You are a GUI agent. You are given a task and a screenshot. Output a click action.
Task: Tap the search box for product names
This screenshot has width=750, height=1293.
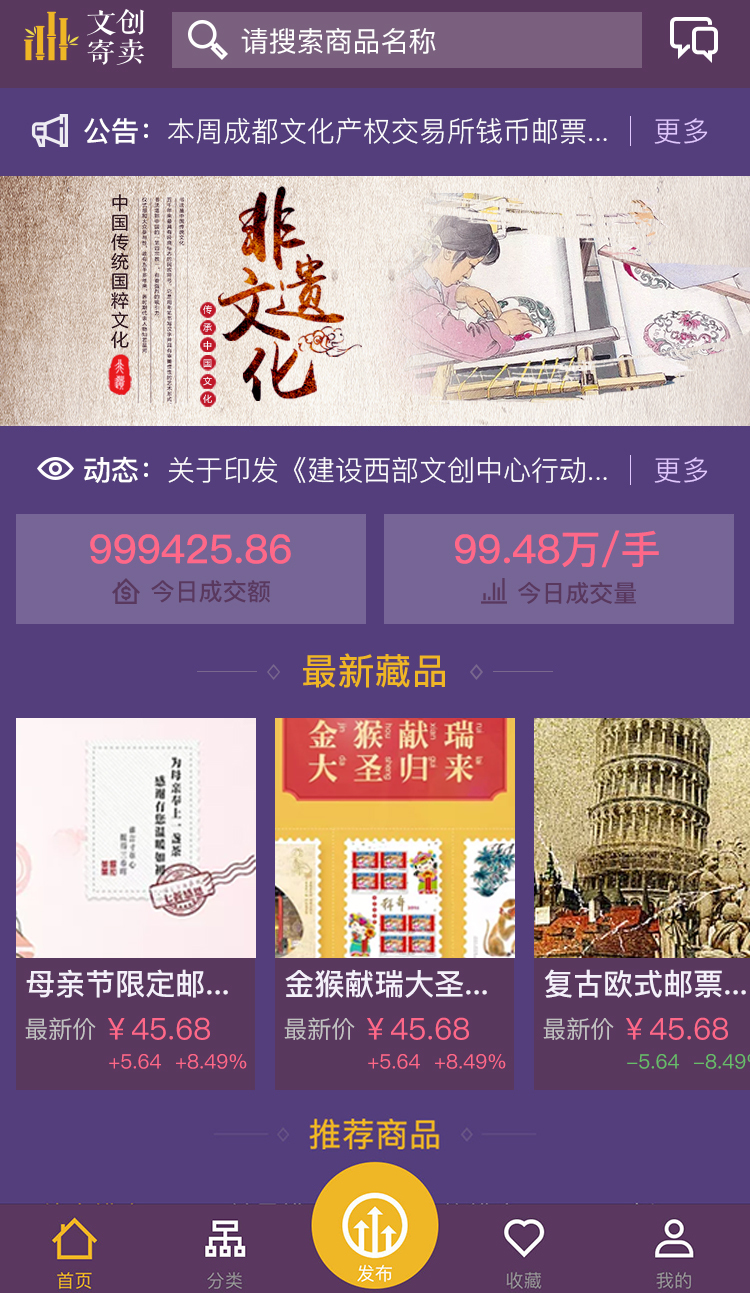point(407,40)
